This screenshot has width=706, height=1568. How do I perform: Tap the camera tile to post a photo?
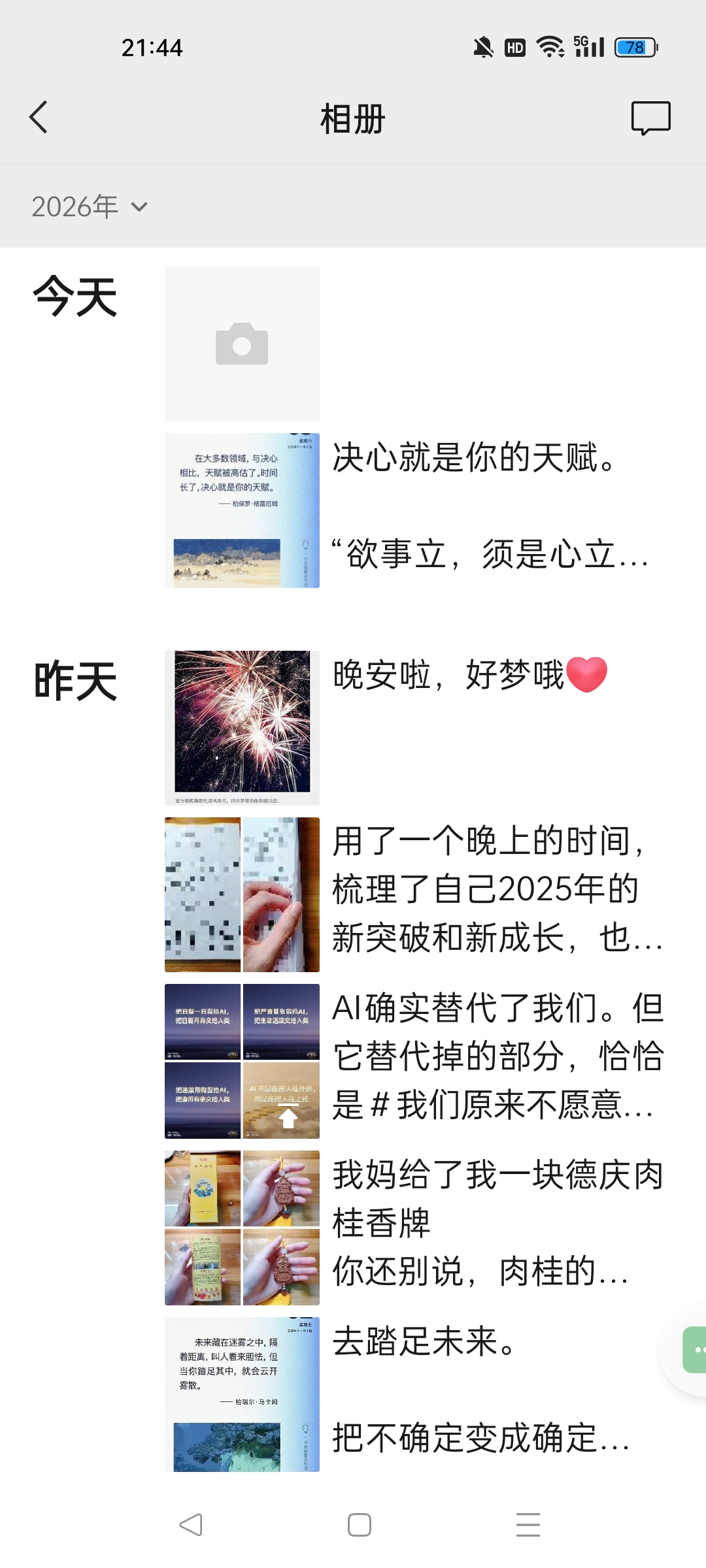click(x=242, y=344)
